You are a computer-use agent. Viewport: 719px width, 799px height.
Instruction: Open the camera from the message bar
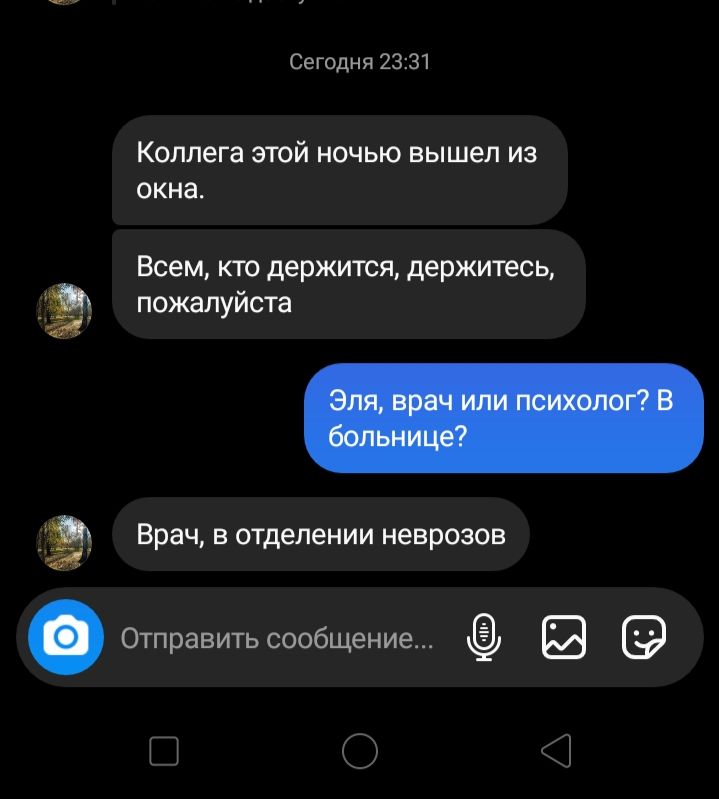point(66,637)
